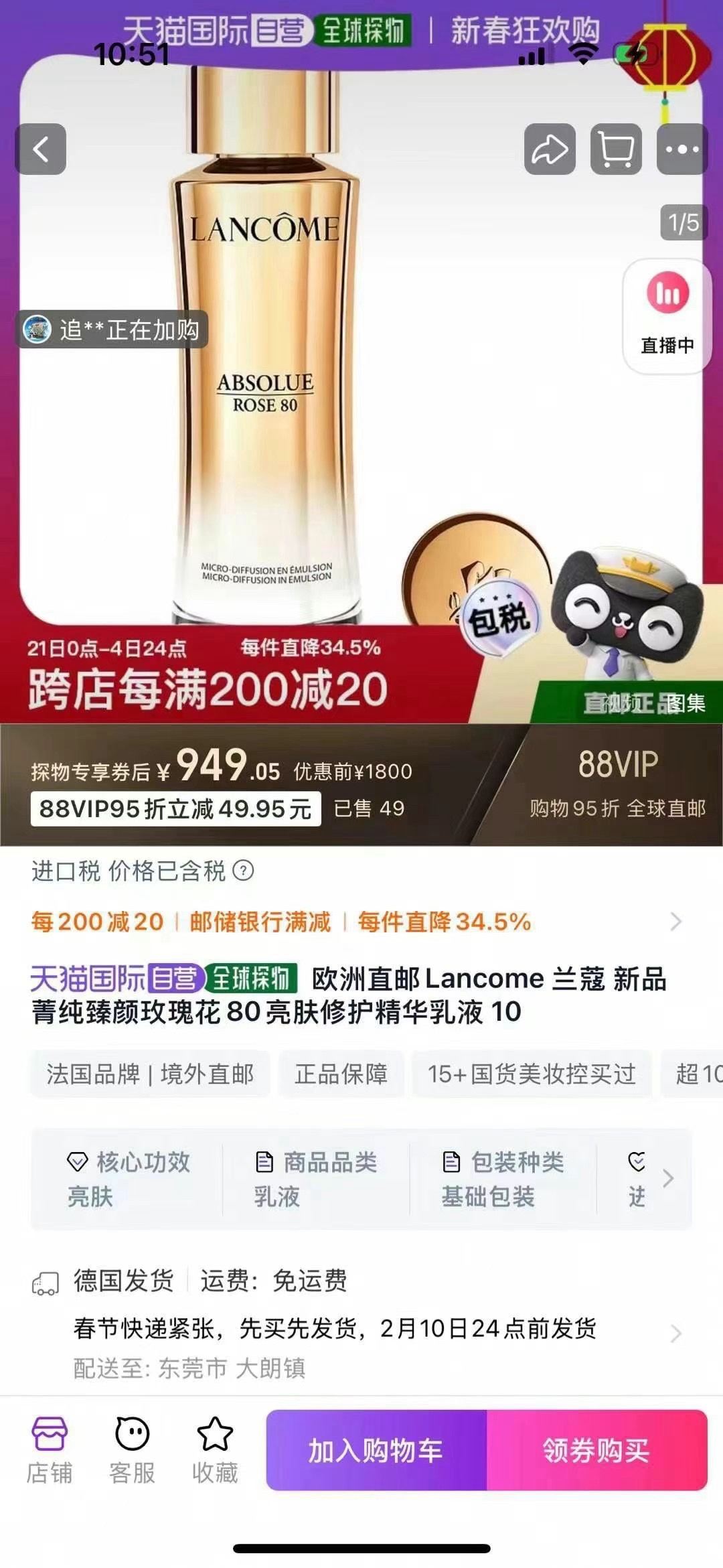Go back using the back arrow
Image resolution: width=723 pixels, height=1568 pixels.
click(41, 149)
